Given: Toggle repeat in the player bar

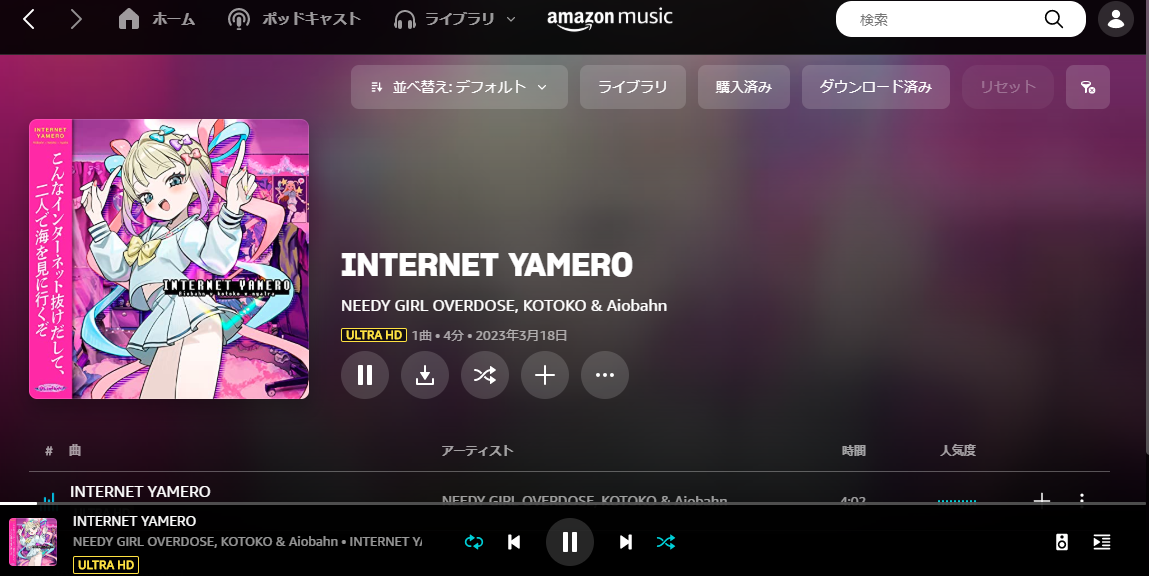Looking at the screenshot, I should (474, 542).
